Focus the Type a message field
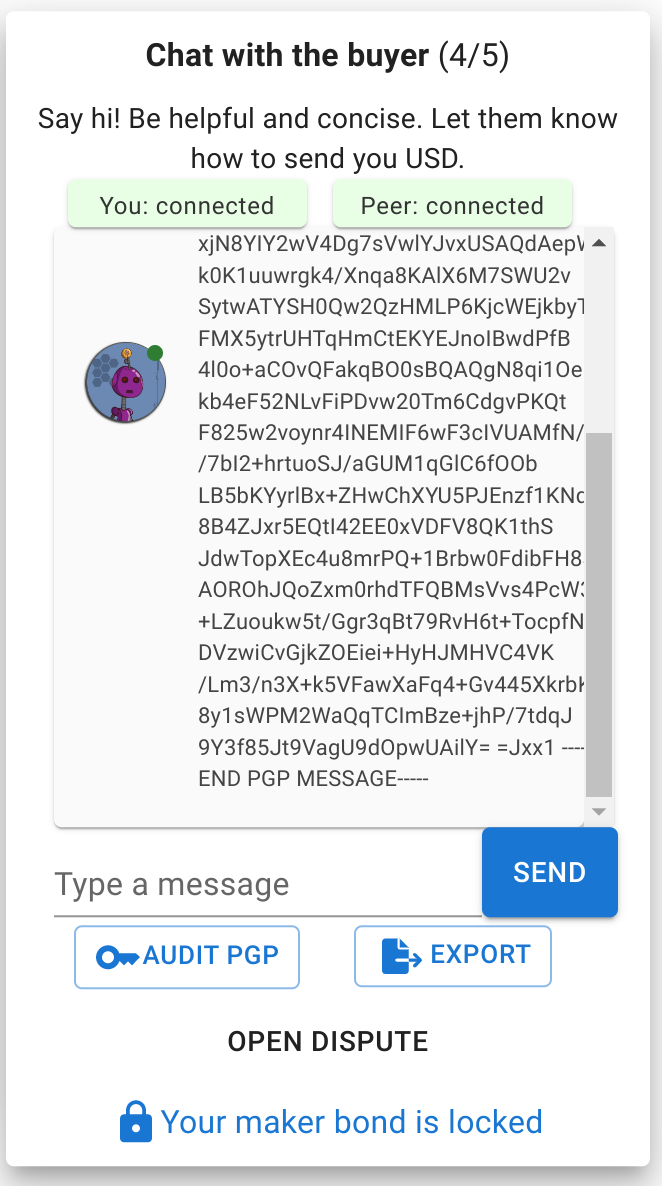Screen dimensions: 662x1186 pos(267,885)
